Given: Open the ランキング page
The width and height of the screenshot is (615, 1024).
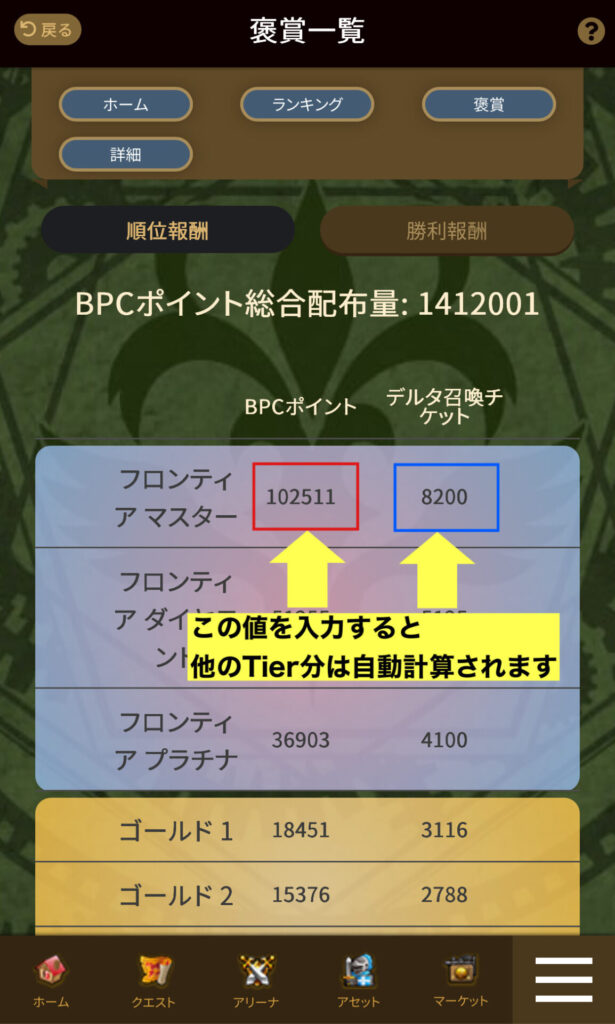Looking at the screenshot, I should 307,104.
